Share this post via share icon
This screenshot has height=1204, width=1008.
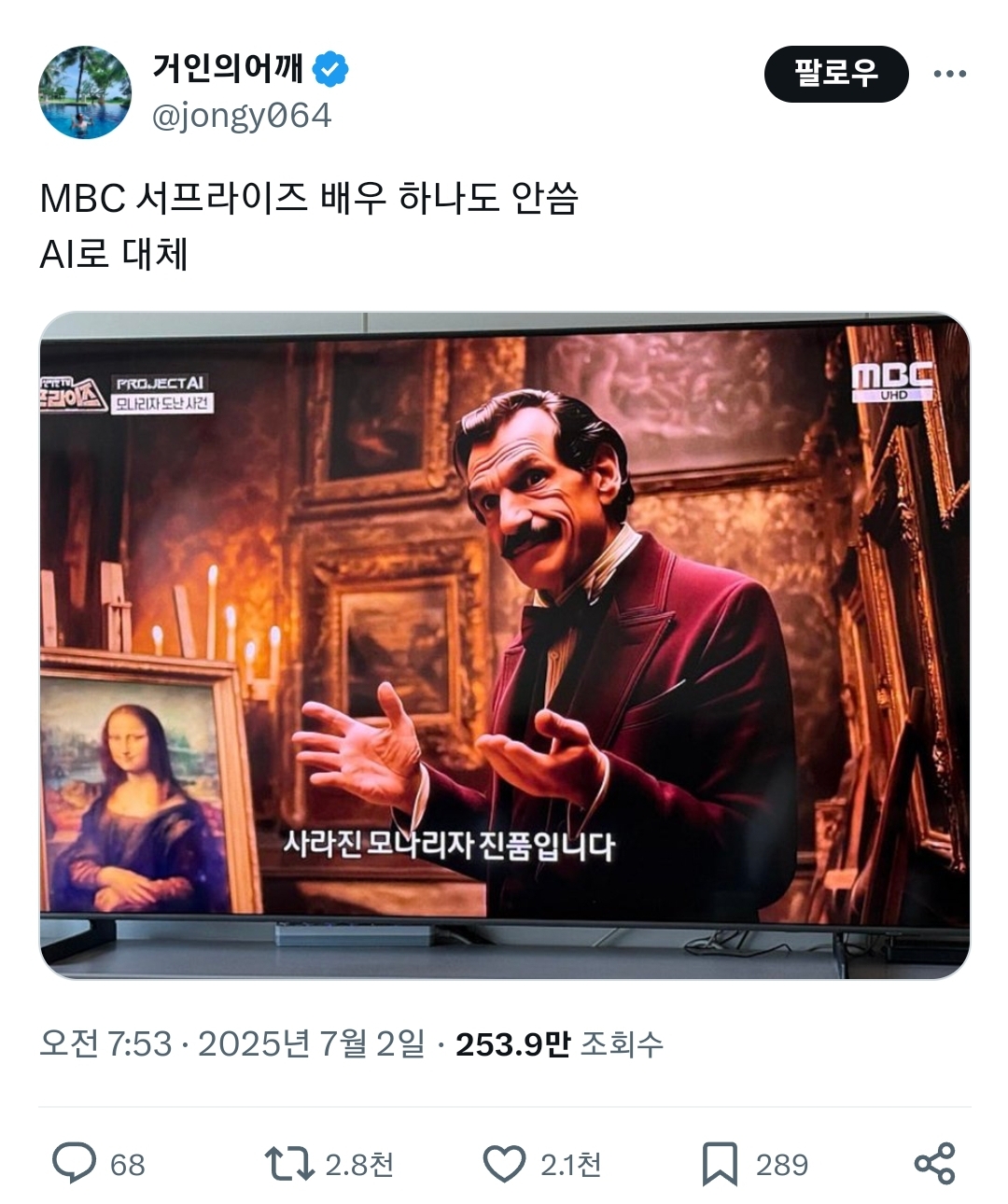934,1163
